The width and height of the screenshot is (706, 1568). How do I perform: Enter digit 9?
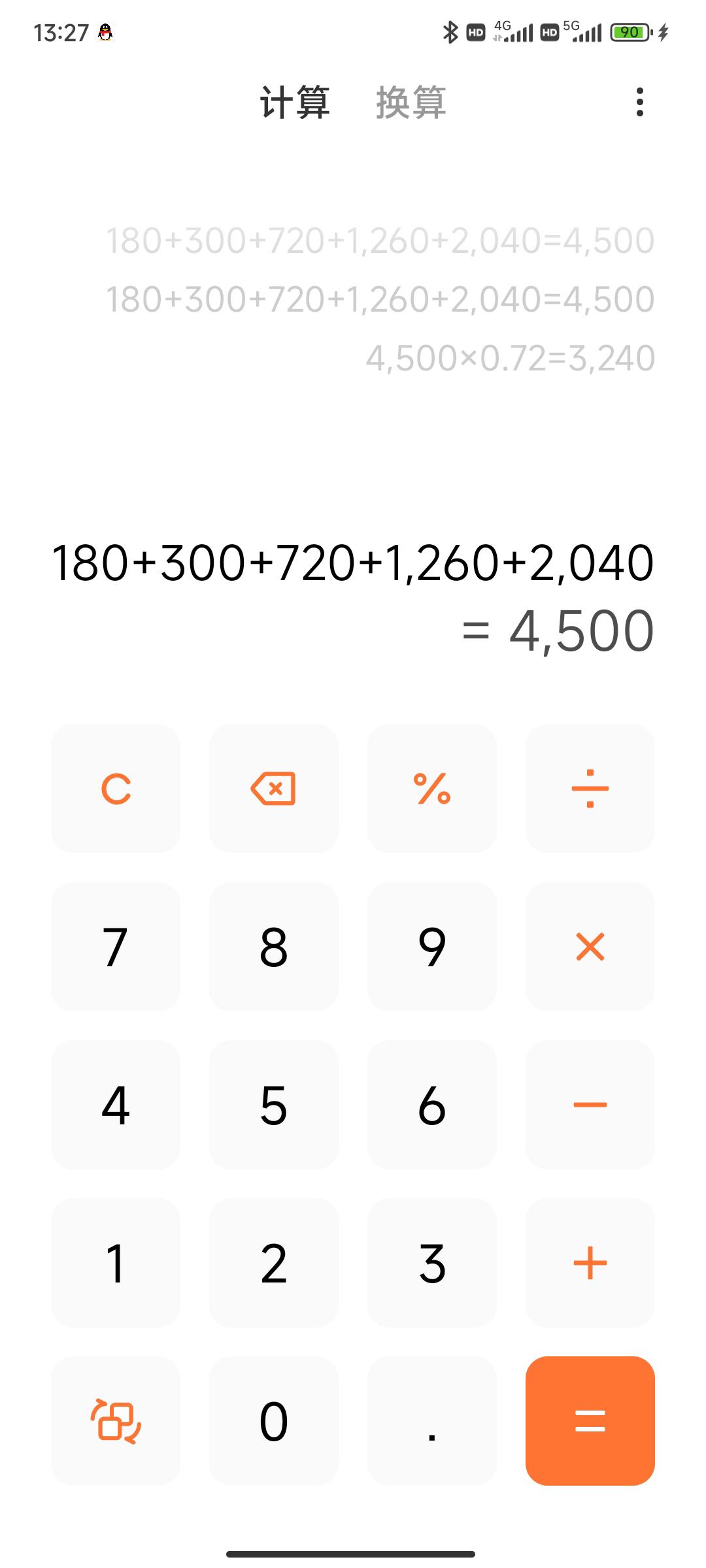432,947
